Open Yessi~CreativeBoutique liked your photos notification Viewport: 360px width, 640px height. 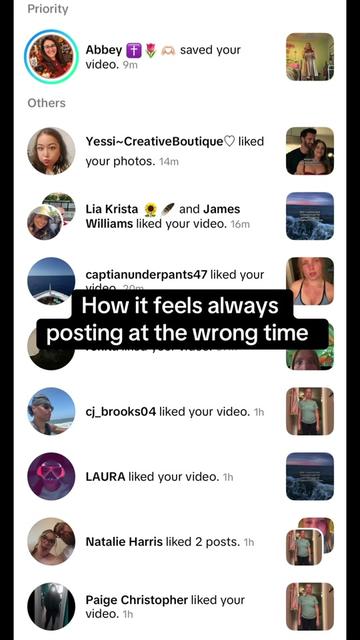click(180, 151)
